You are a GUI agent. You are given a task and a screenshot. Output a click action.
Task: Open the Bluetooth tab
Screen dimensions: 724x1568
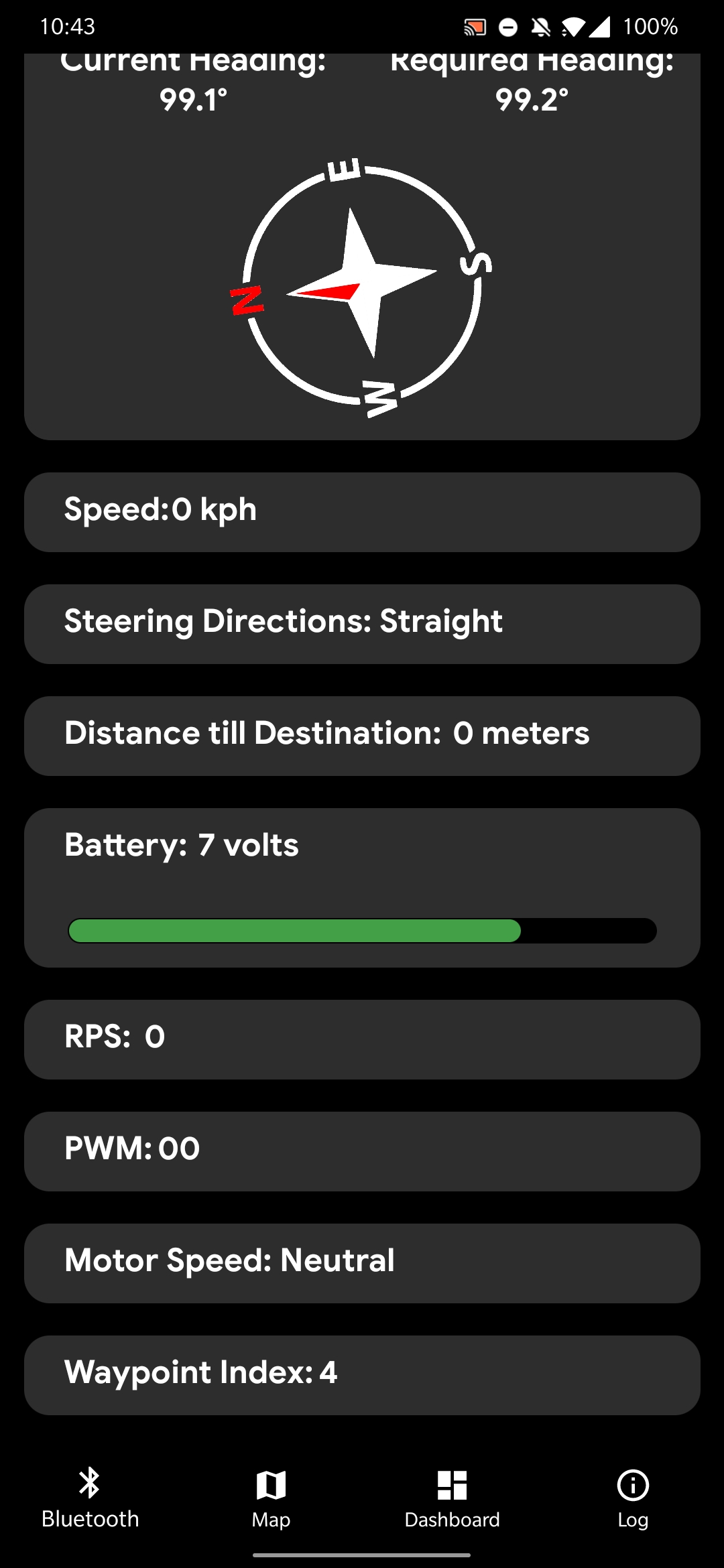pos(90,1498)
